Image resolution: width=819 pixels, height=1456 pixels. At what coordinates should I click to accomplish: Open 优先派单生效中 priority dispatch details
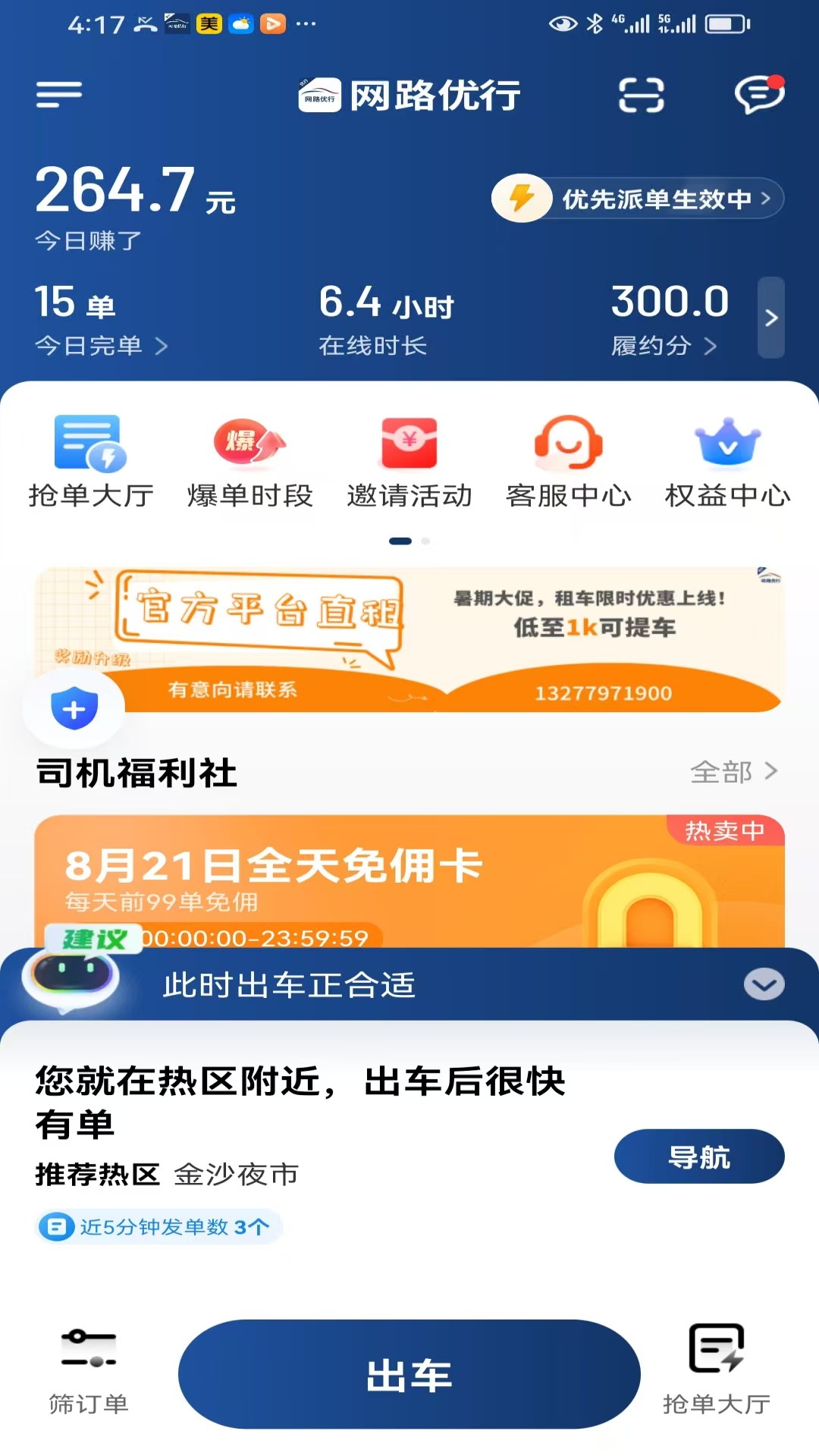coord(639,199)
